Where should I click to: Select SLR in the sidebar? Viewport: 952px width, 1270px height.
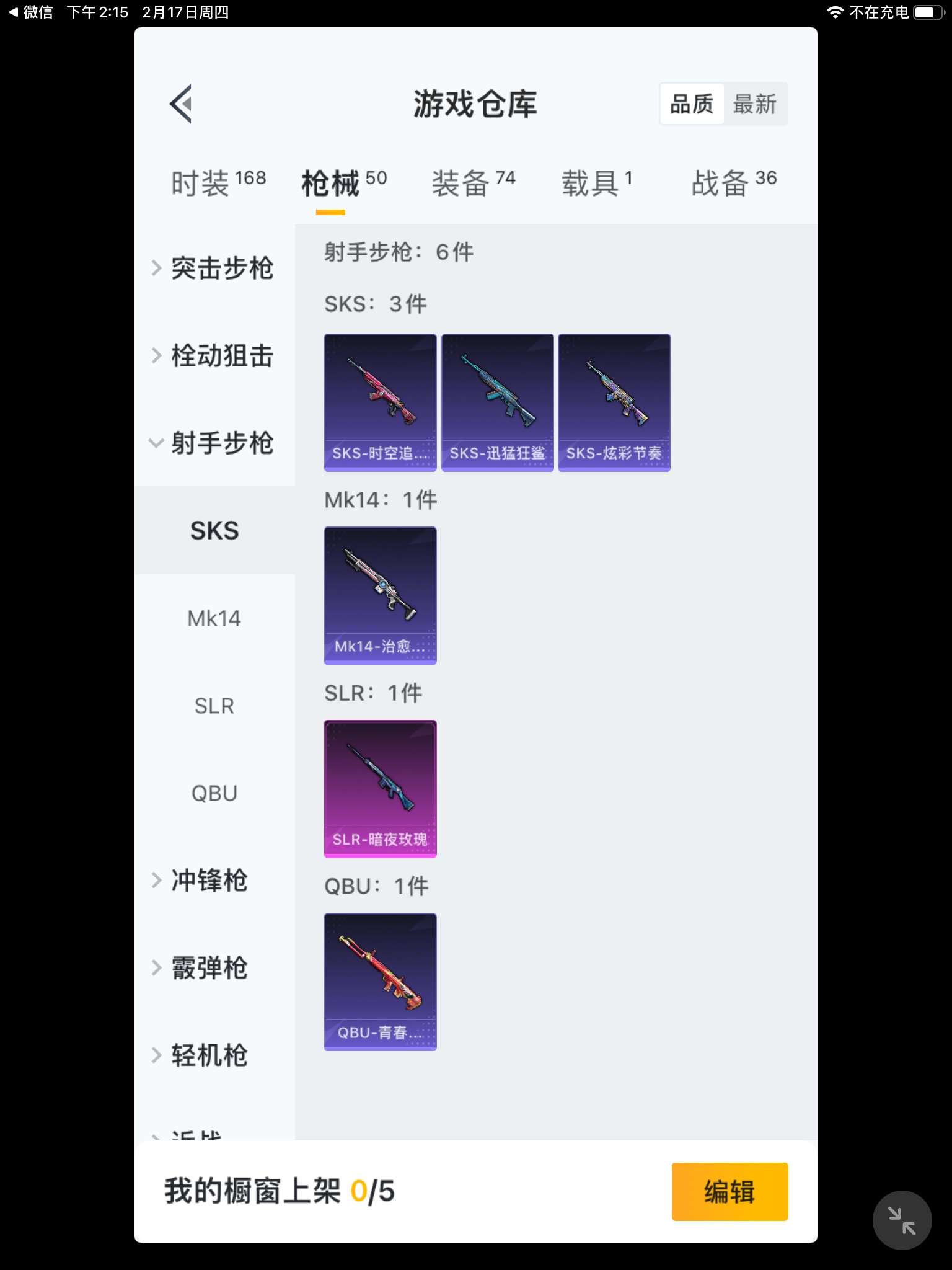point(214,706)
